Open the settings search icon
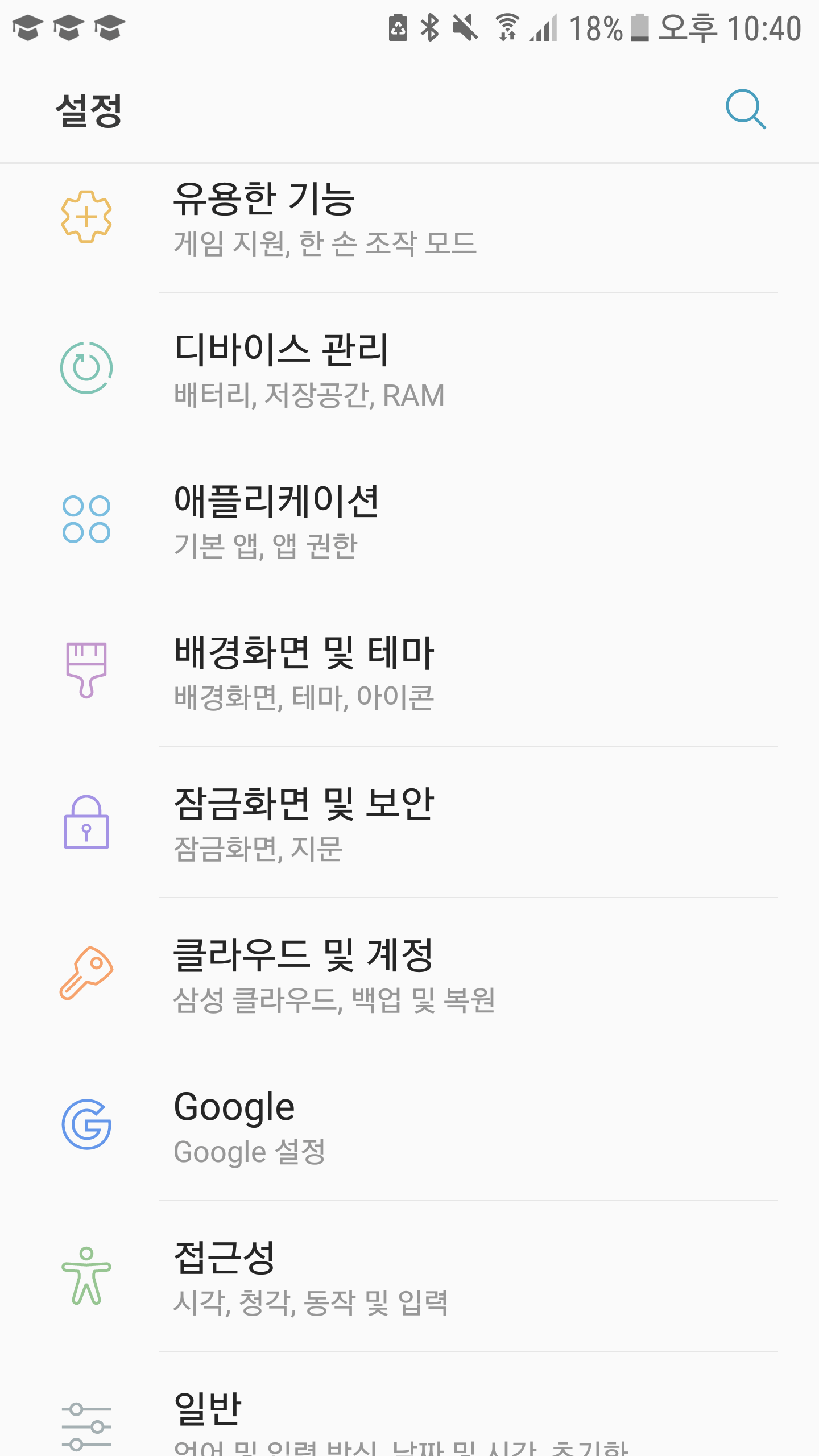Screen dimensions: 819x1456 (745, 109)
